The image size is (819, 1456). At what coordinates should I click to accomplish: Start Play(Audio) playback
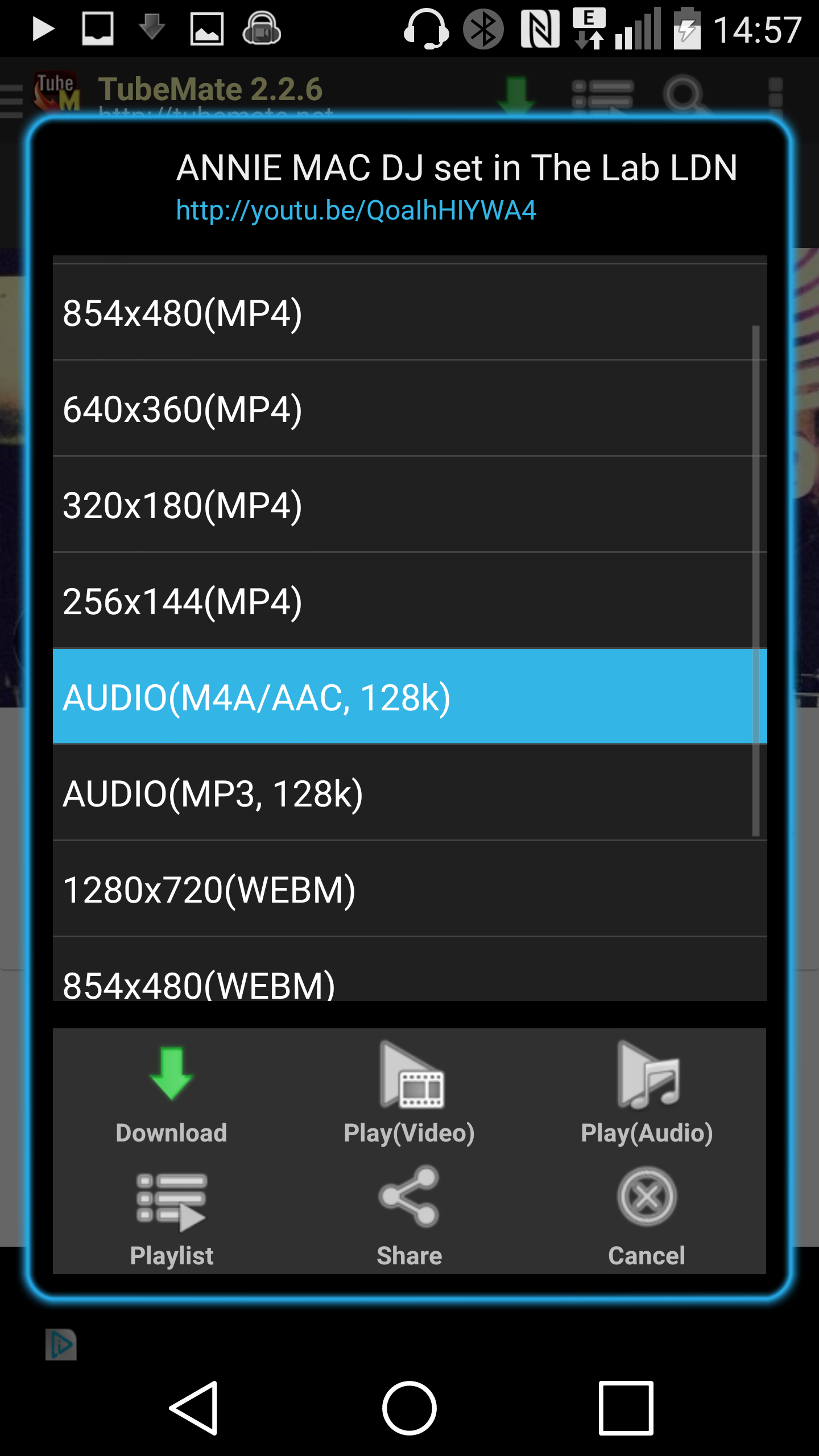pos(647,1095)
